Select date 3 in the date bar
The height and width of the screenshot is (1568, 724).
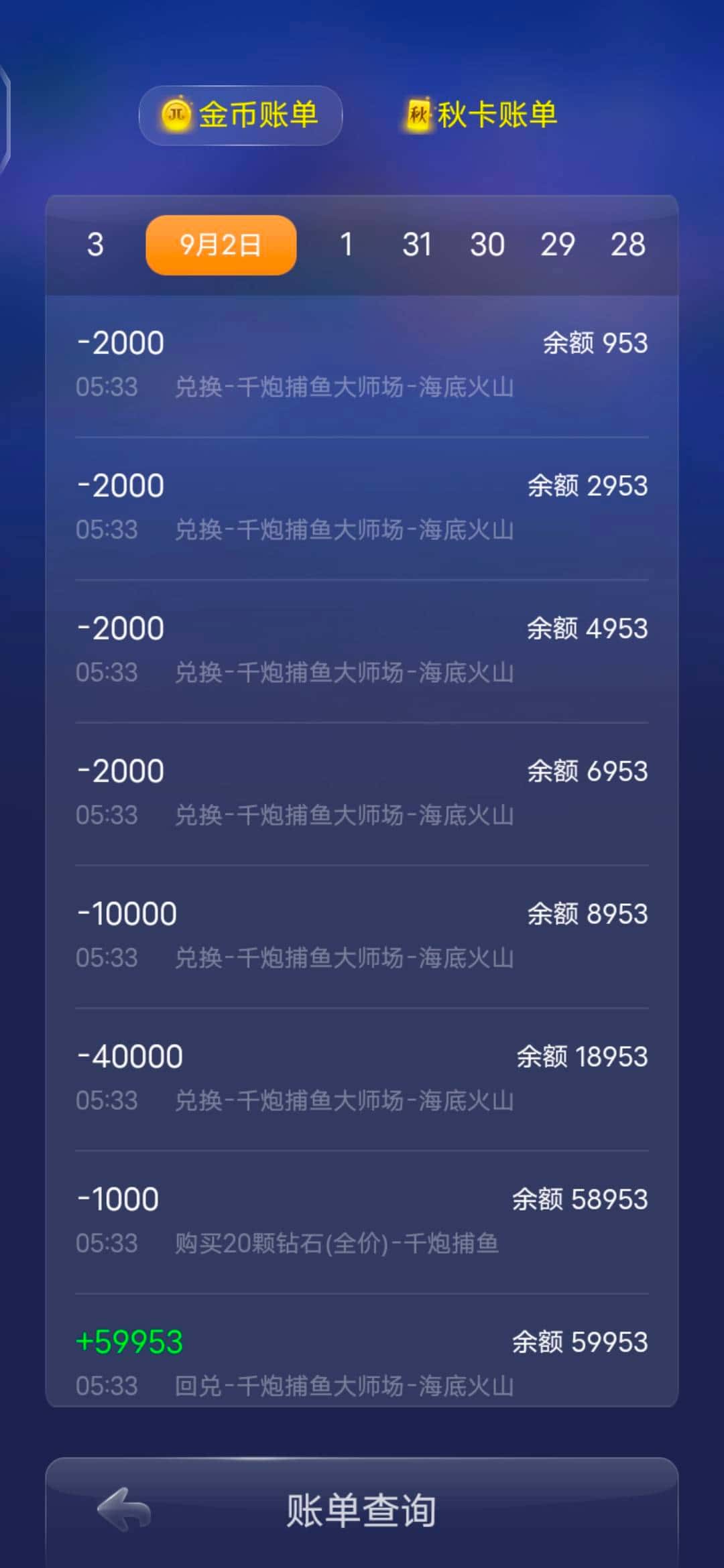click(94, 245)
